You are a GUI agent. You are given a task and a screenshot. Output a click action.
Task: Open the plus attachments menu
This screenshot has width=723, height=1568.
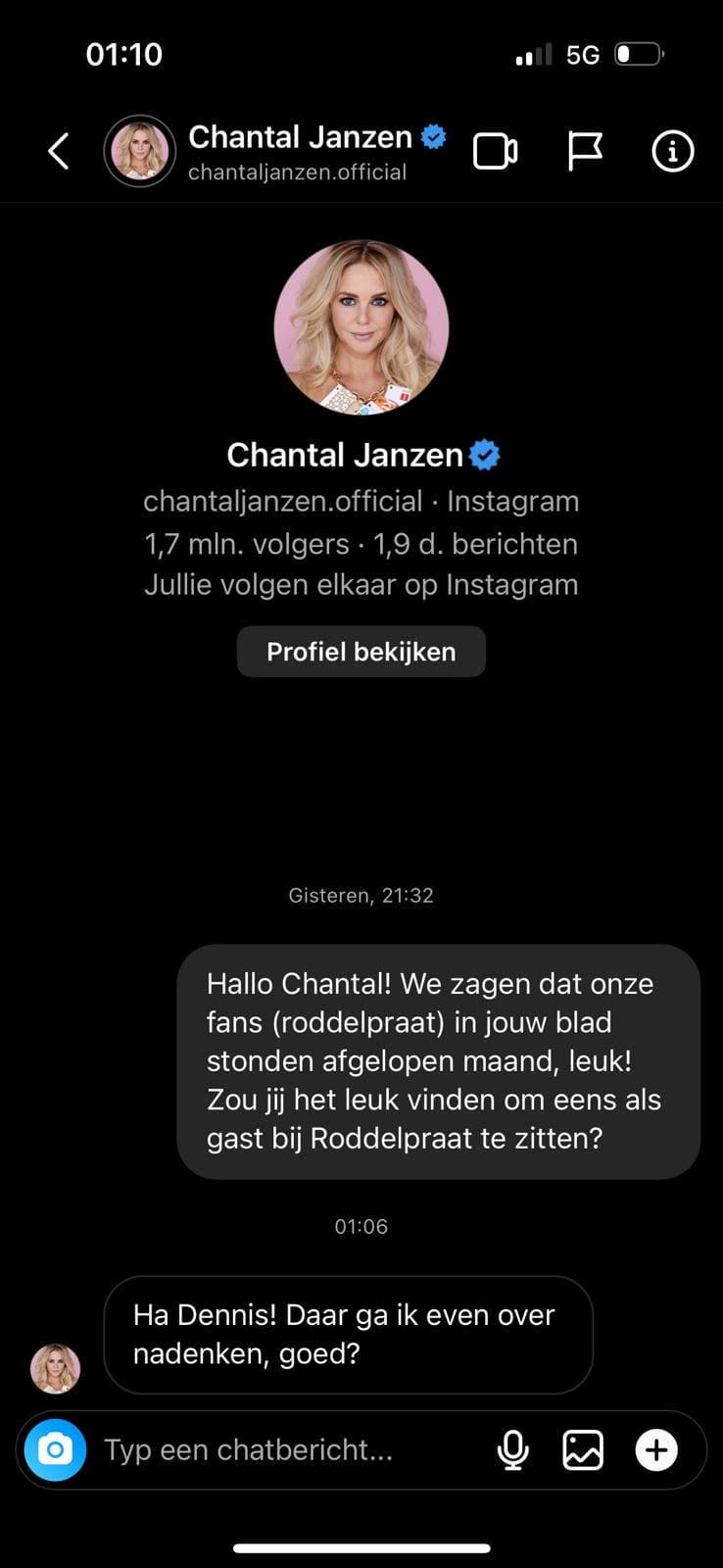pos(656,1449)
